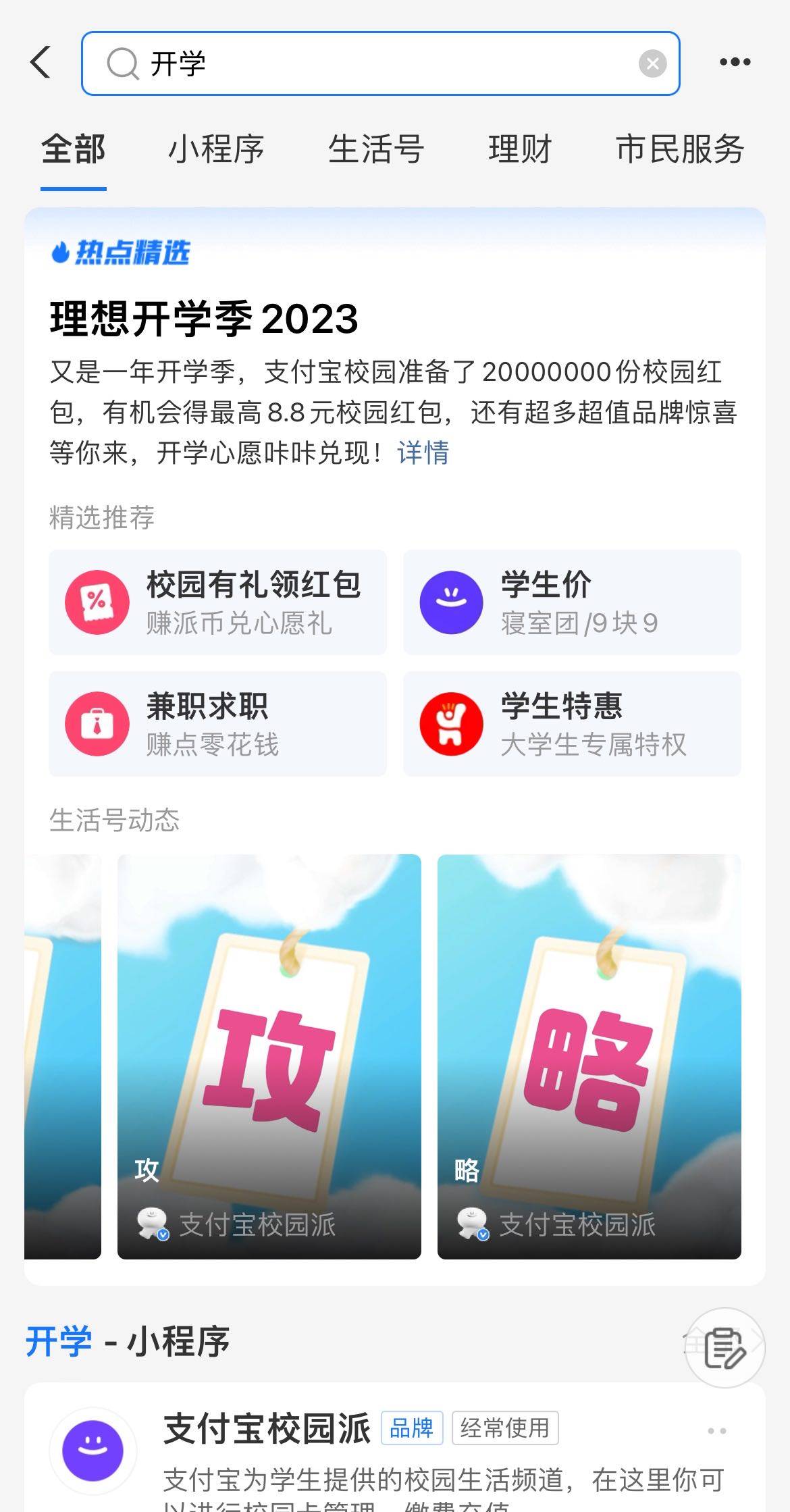Tap the search box containing 开学
The image size is (790, 1512).
pyautogui.click(x=378, y=63)
